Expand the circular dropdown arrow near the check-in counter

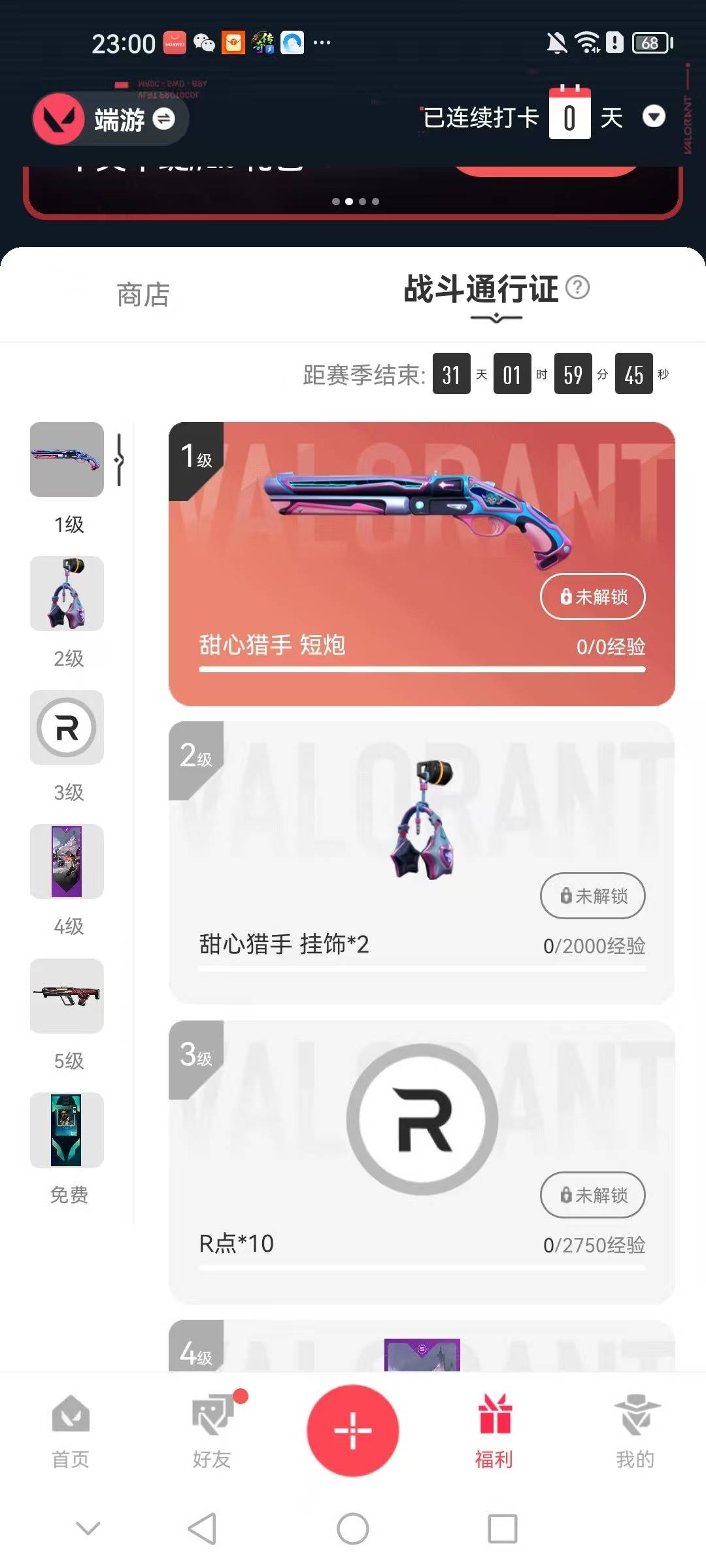coord(654,118)
